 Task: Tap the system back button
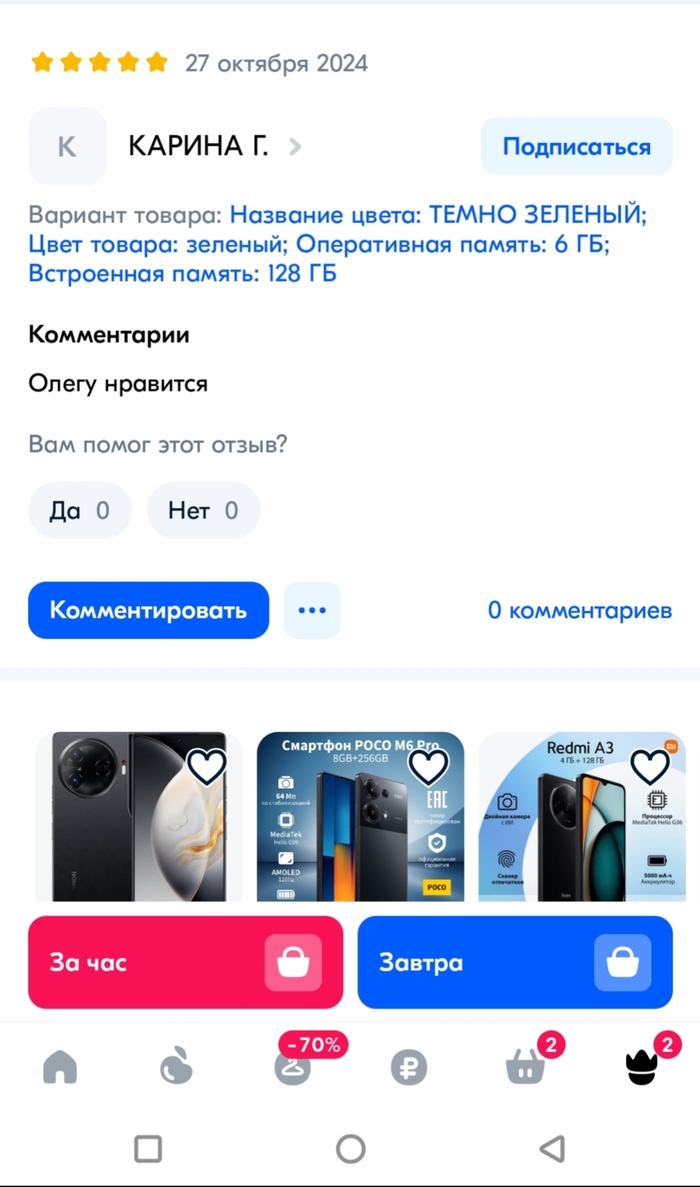552,1149
